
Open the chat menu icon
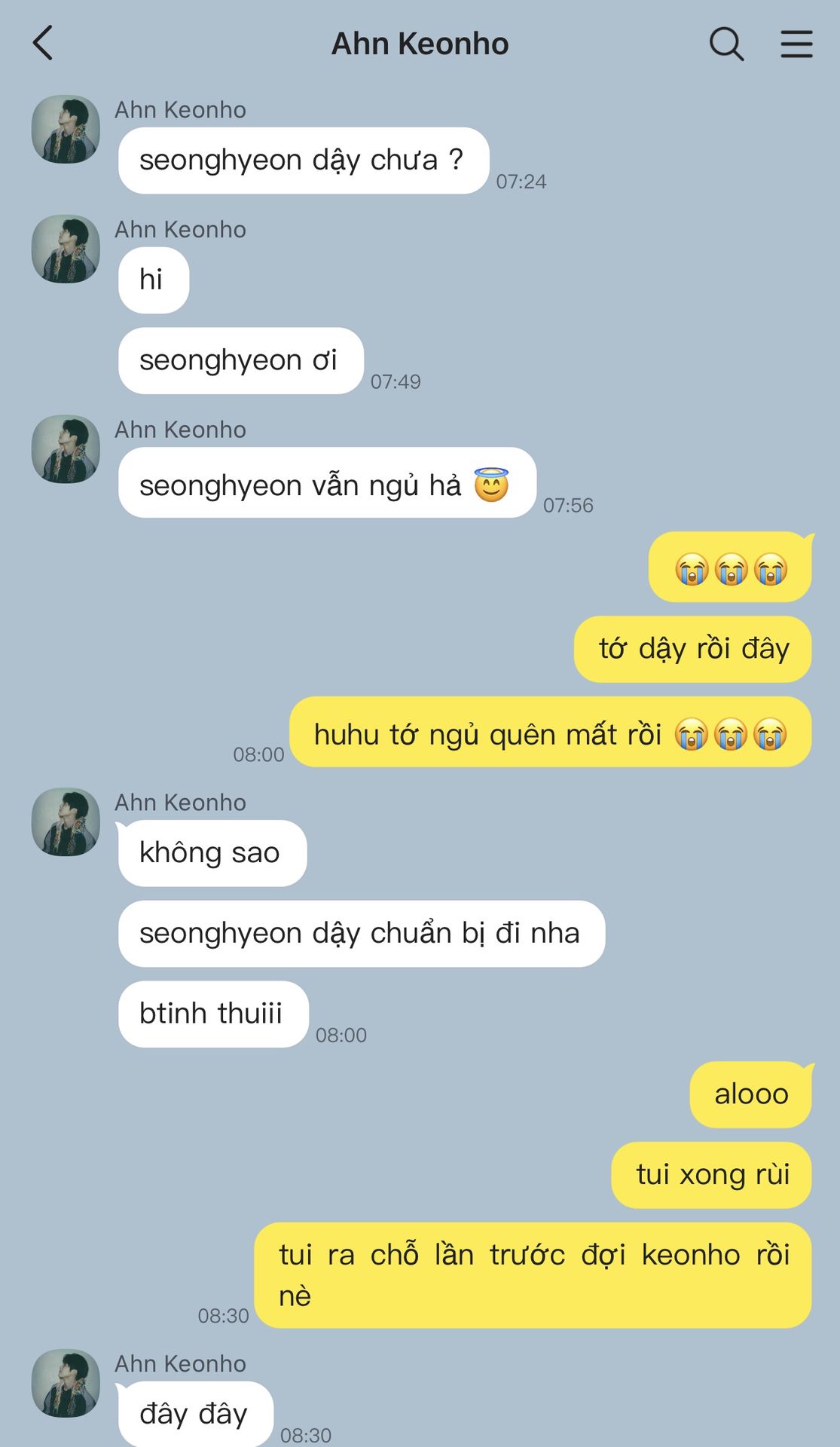pos(796,44)
